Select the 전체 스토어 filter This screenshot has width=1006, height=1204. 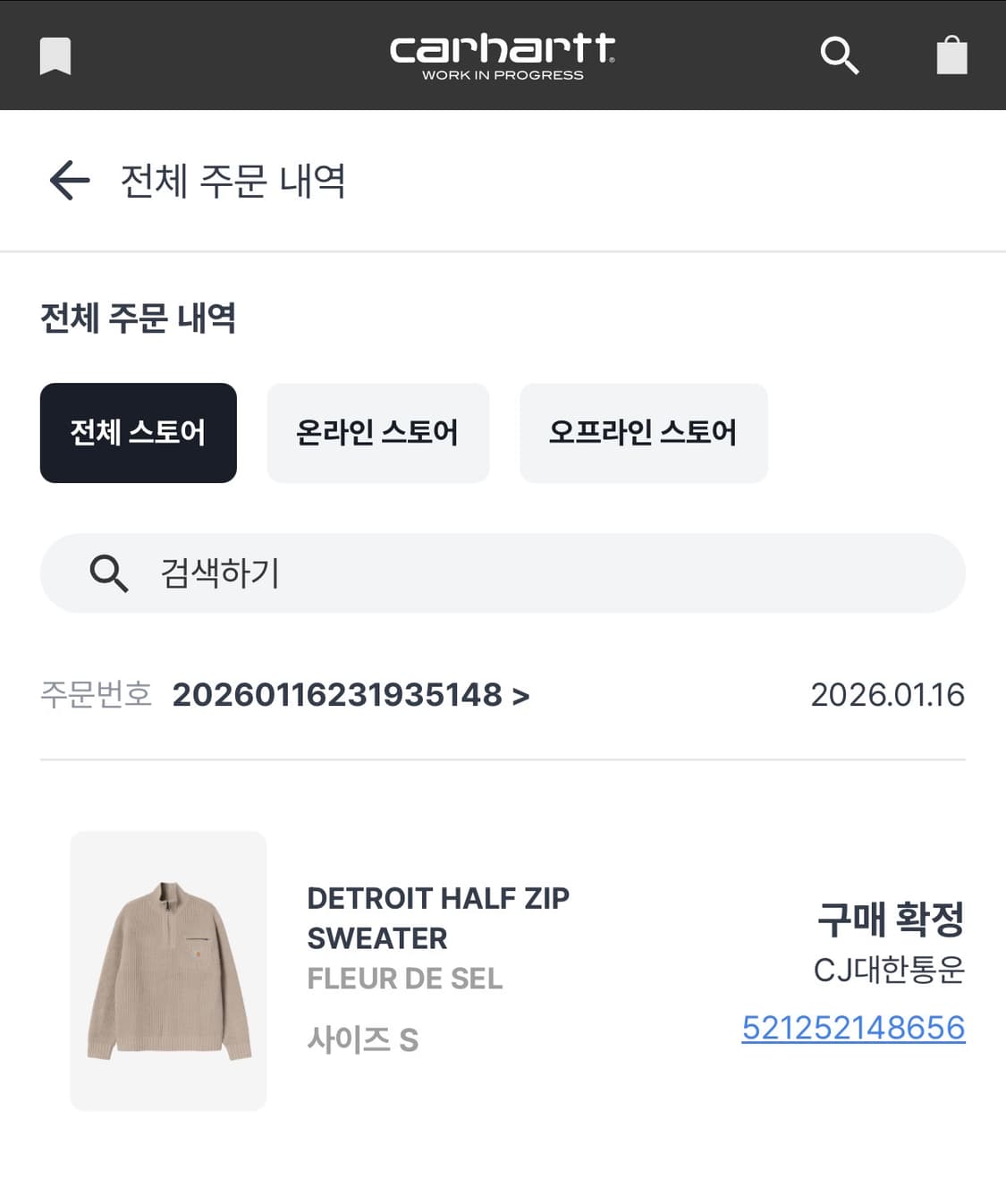138,432
